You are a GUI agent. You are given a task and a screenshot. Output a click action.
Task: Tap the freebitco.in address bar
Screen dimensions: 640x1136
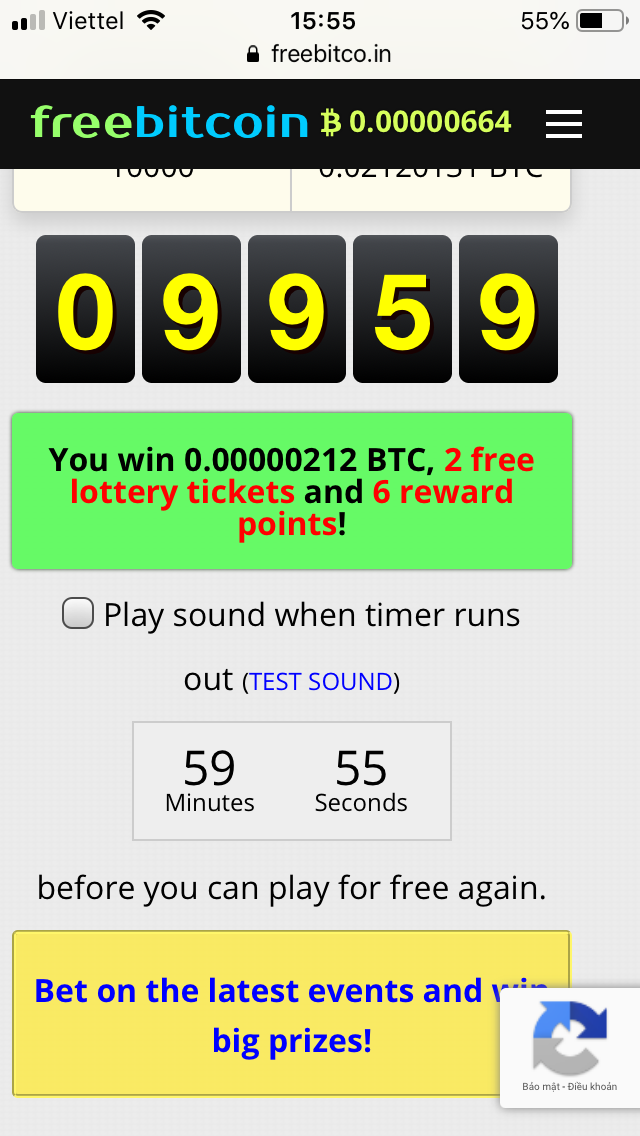pyautogui.click(x=320, y=54)
